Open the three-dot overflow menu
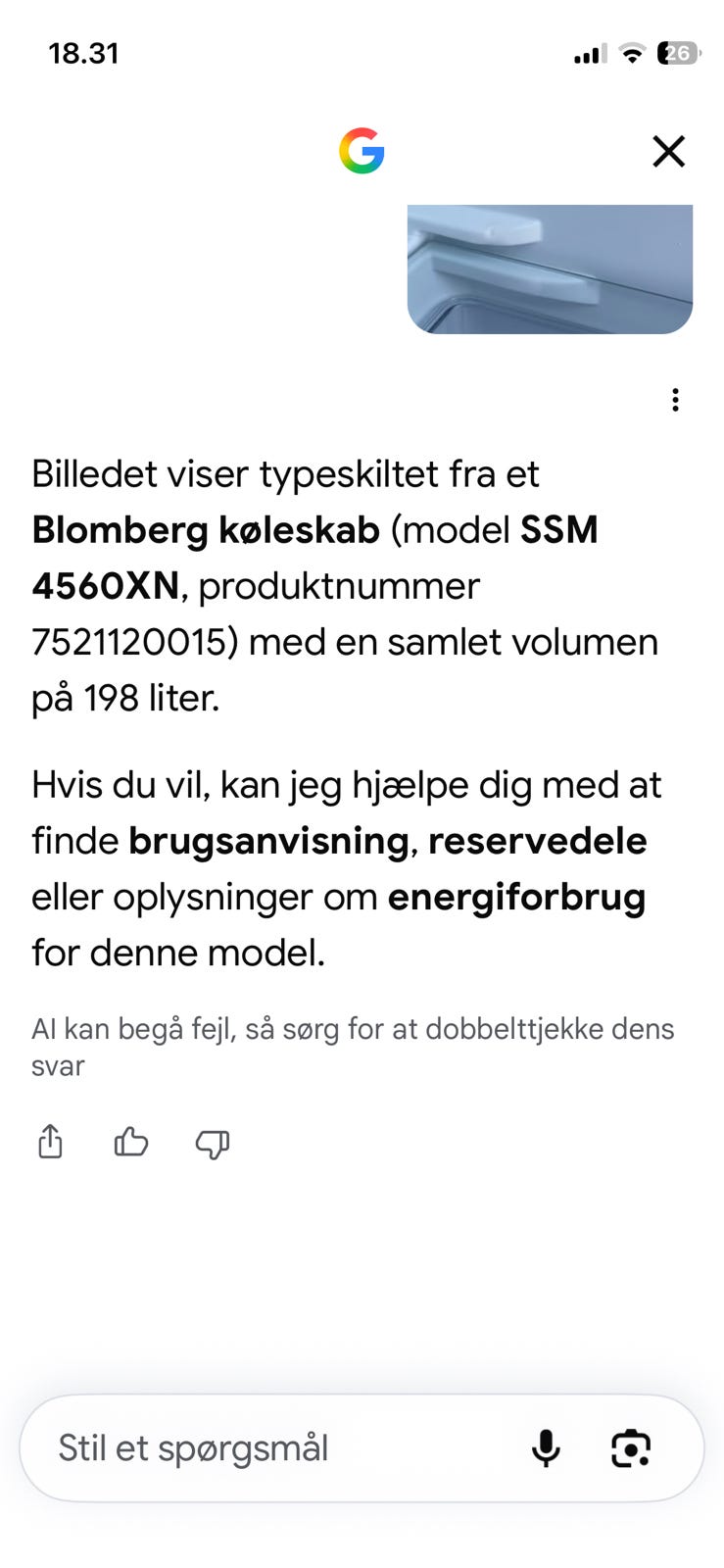 675,400
